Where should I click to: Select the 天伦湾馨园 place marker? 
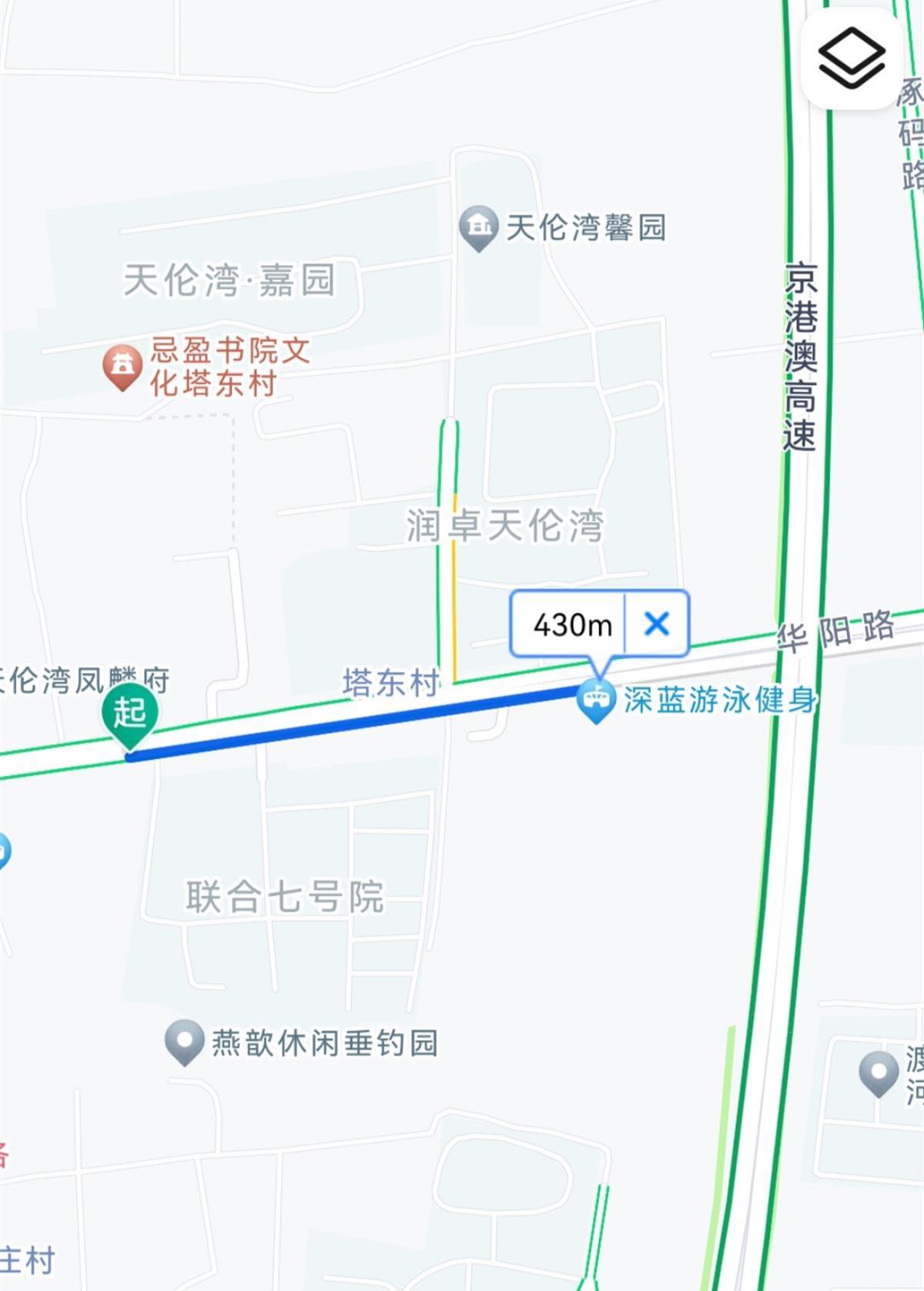coord(478,226)
